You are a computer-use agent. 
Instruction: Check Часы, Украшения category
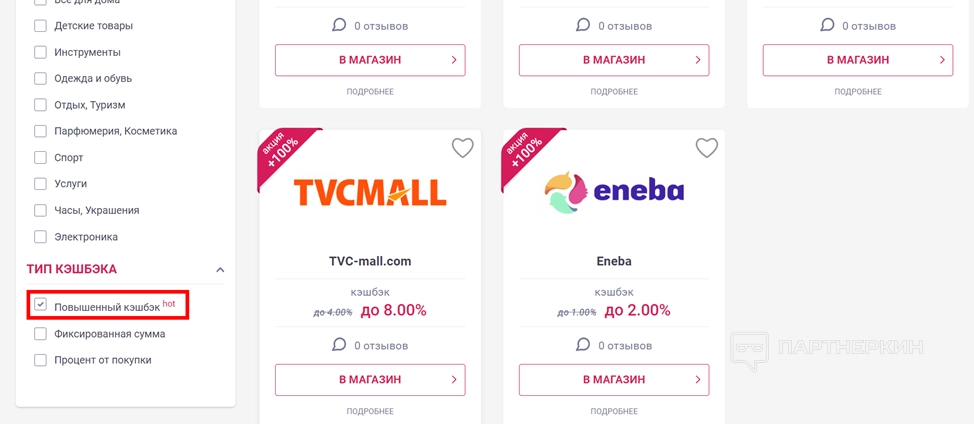pyautogui.click(x=41, y=211)
